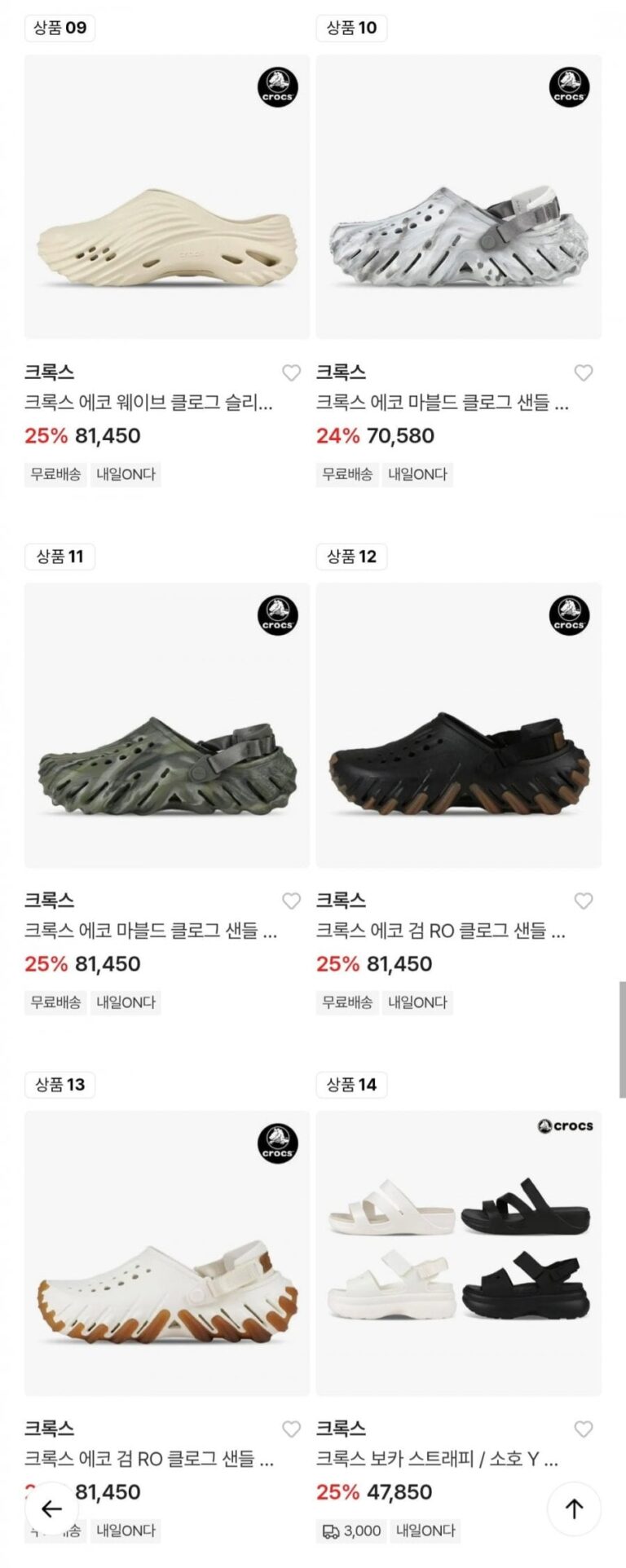The width and height of the screenshot is (626, 1568).
Task: Open product 13 white Echo clog image
Action: click(167, 1253)
